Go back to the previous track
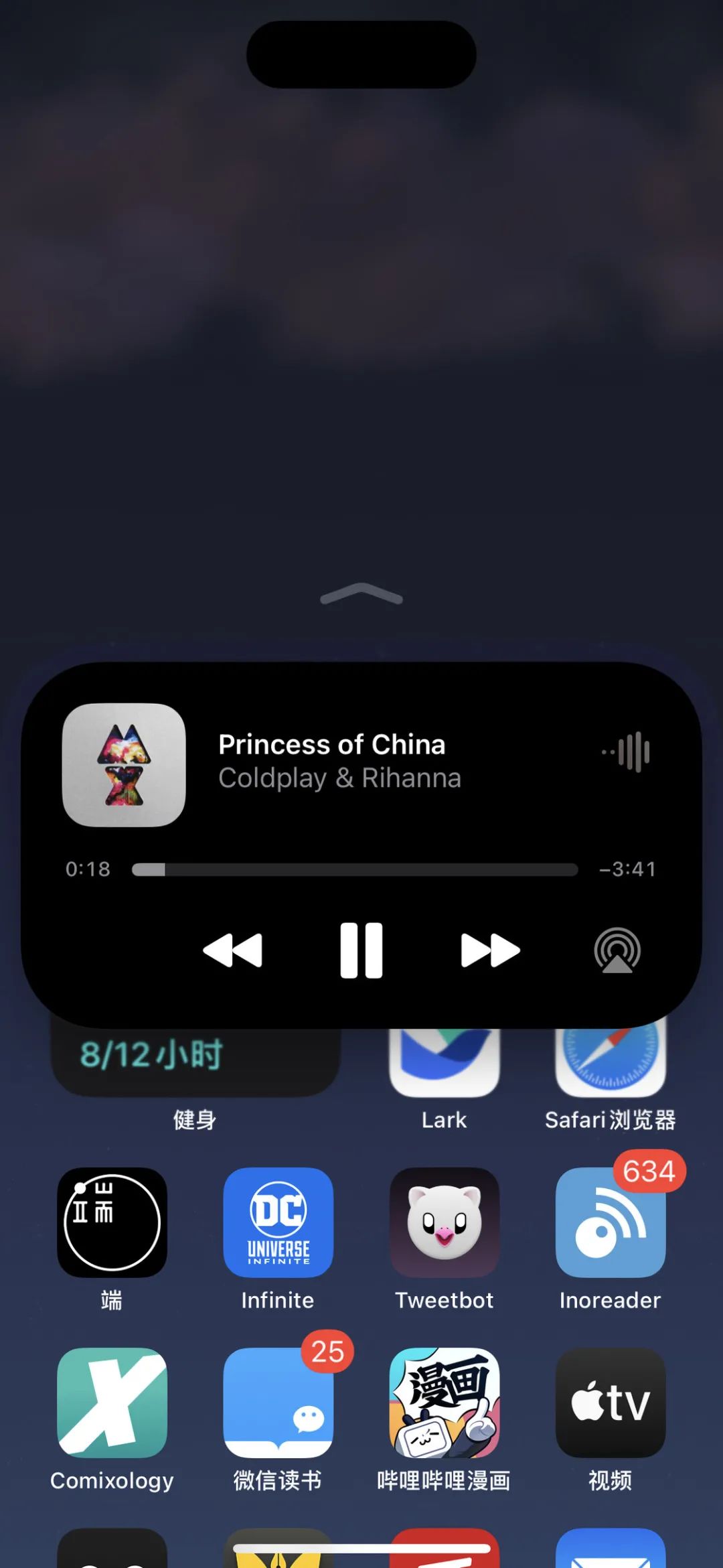723x1568 pixels. click(232, 950)
